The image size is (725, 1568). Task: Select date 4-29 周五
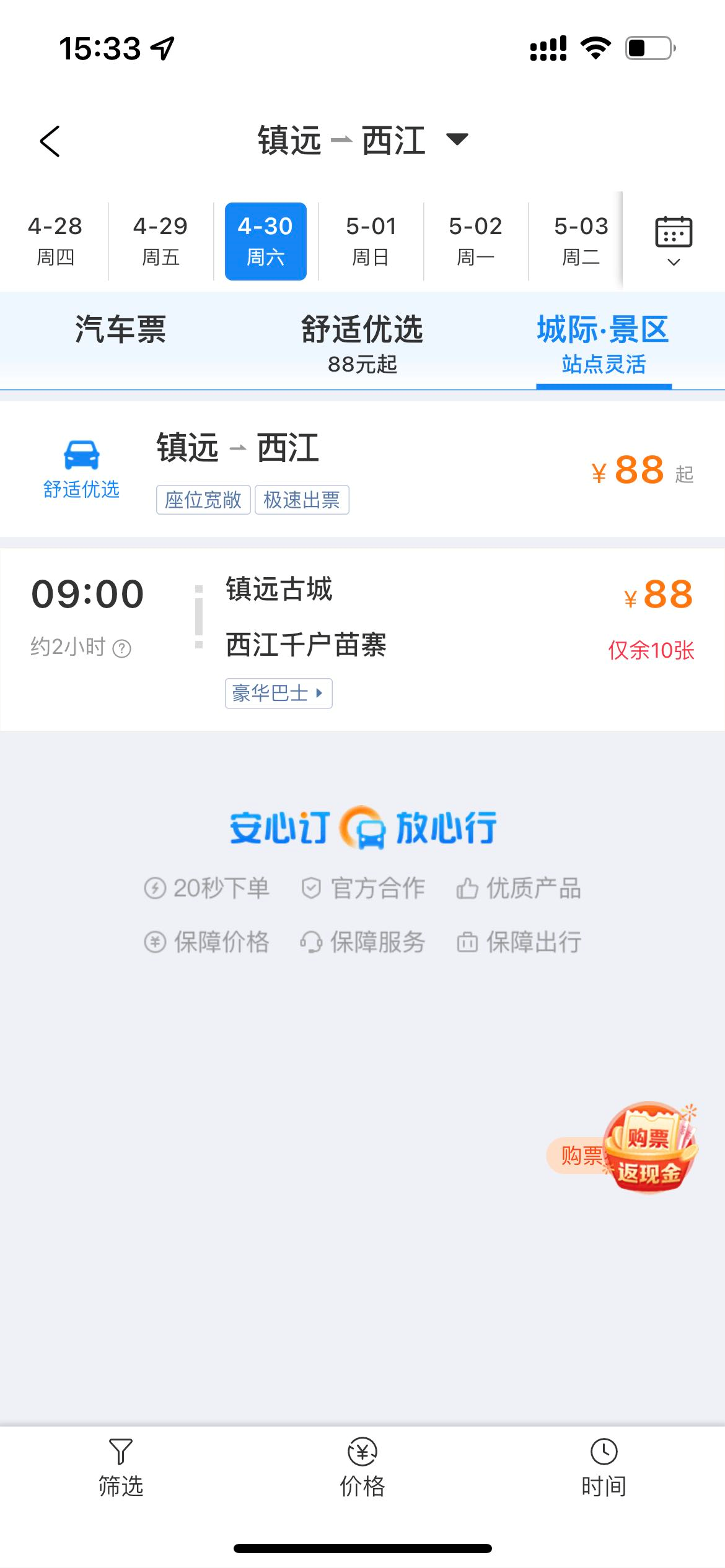(x=160, y=240)
